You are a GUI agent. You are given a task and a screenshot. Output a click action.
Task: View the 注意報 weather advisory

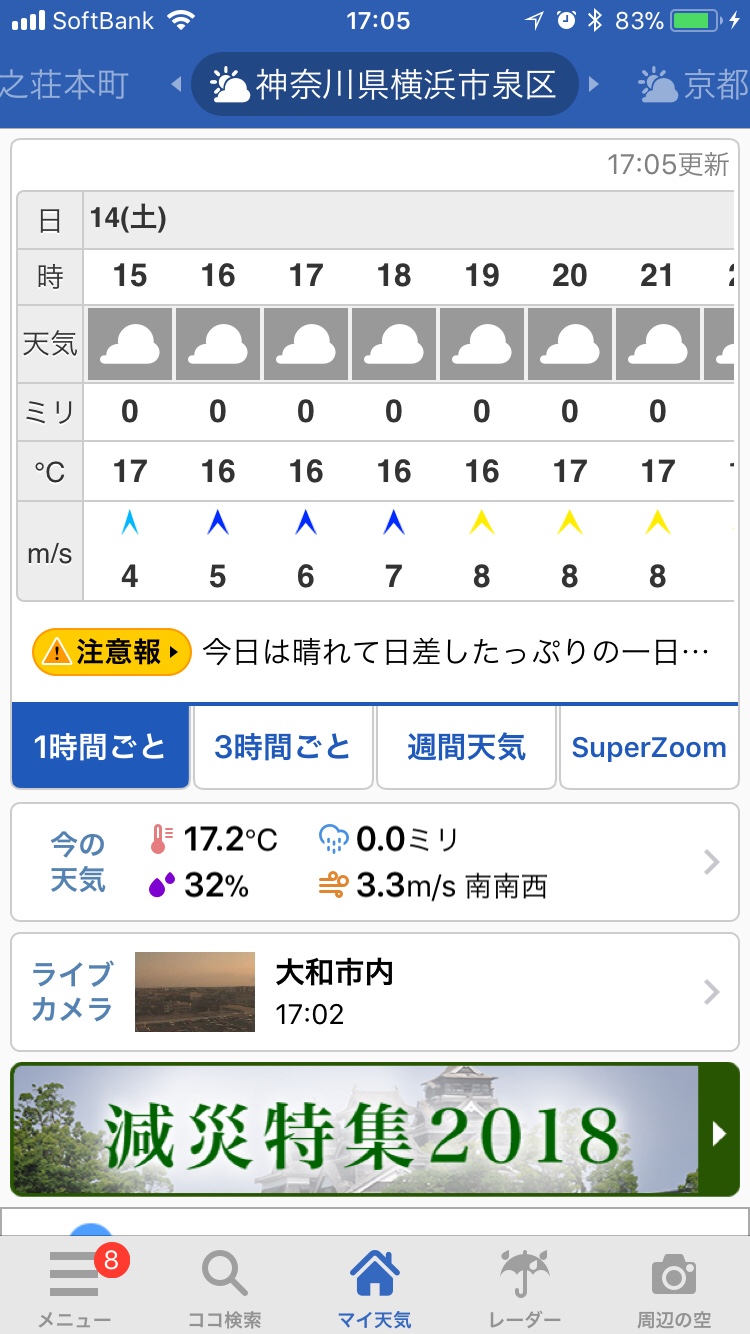click(111, 653)
